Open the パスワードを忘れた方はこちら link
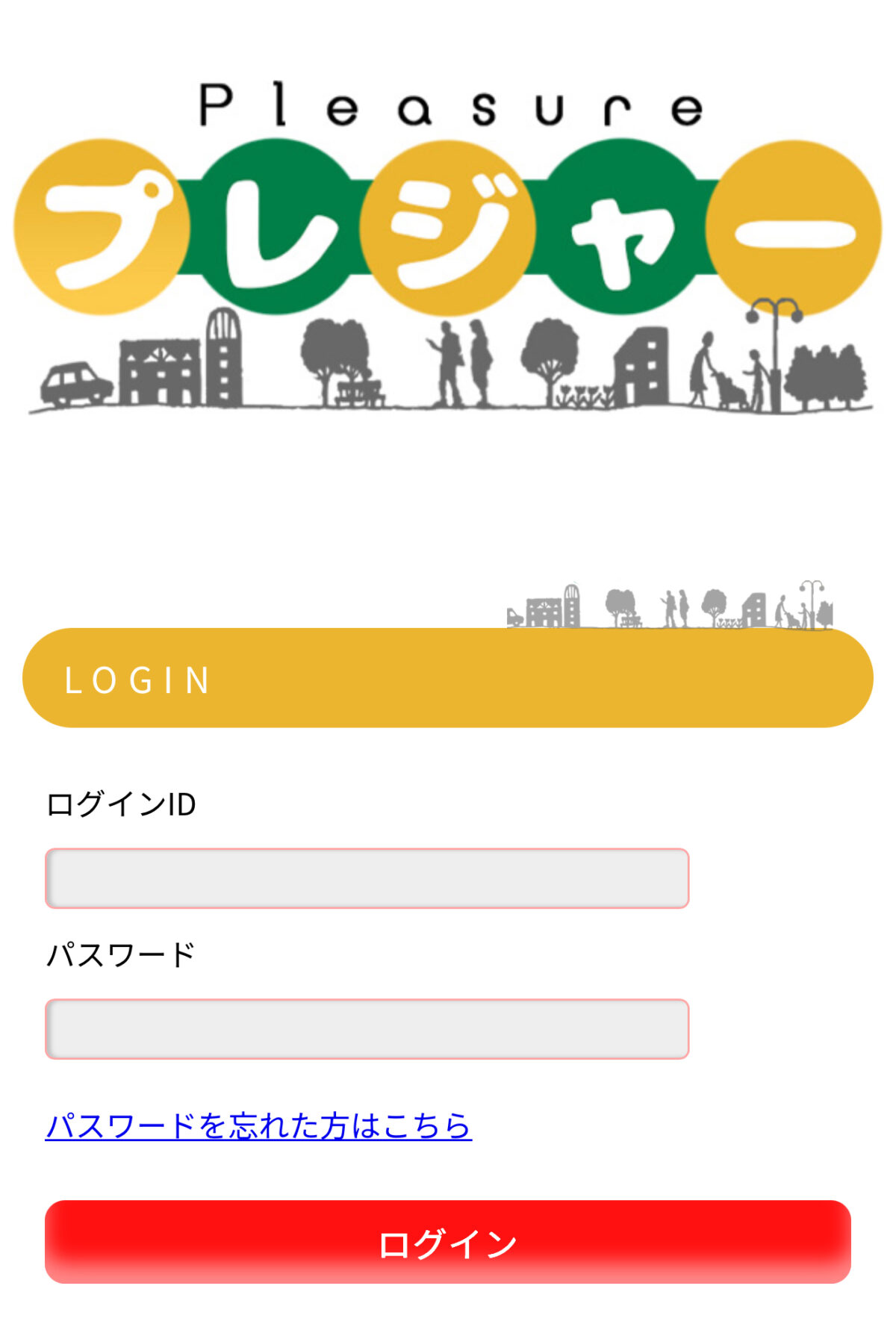Screen dimensions: 896x1336 258,1126
